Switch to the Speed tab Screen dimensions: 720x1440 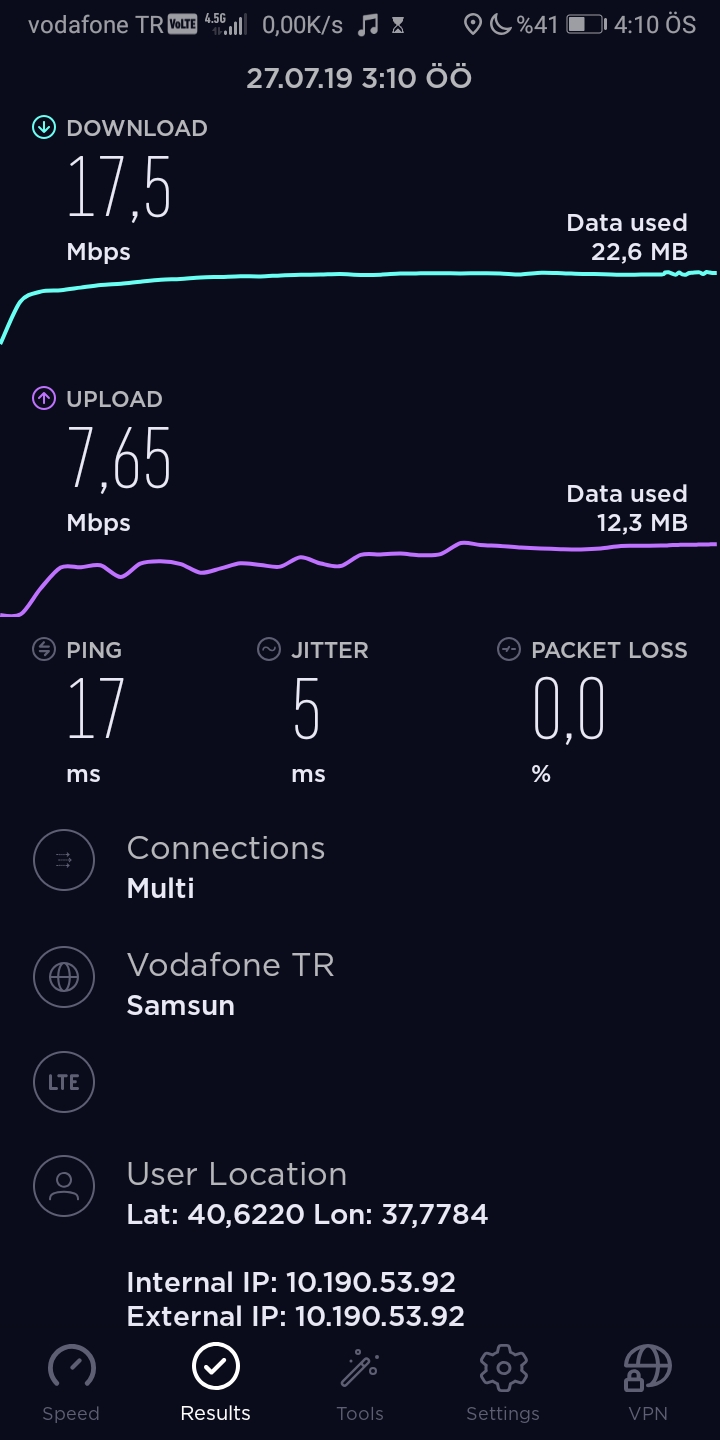tap(71, 1384)
